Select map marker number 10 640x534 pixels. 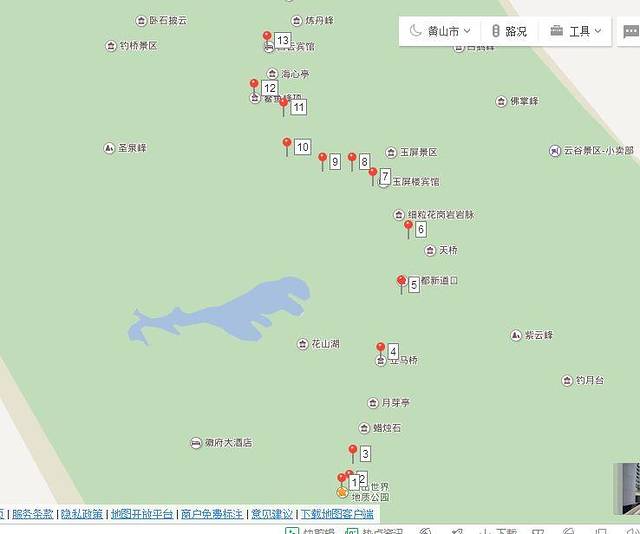pos(287,146)
